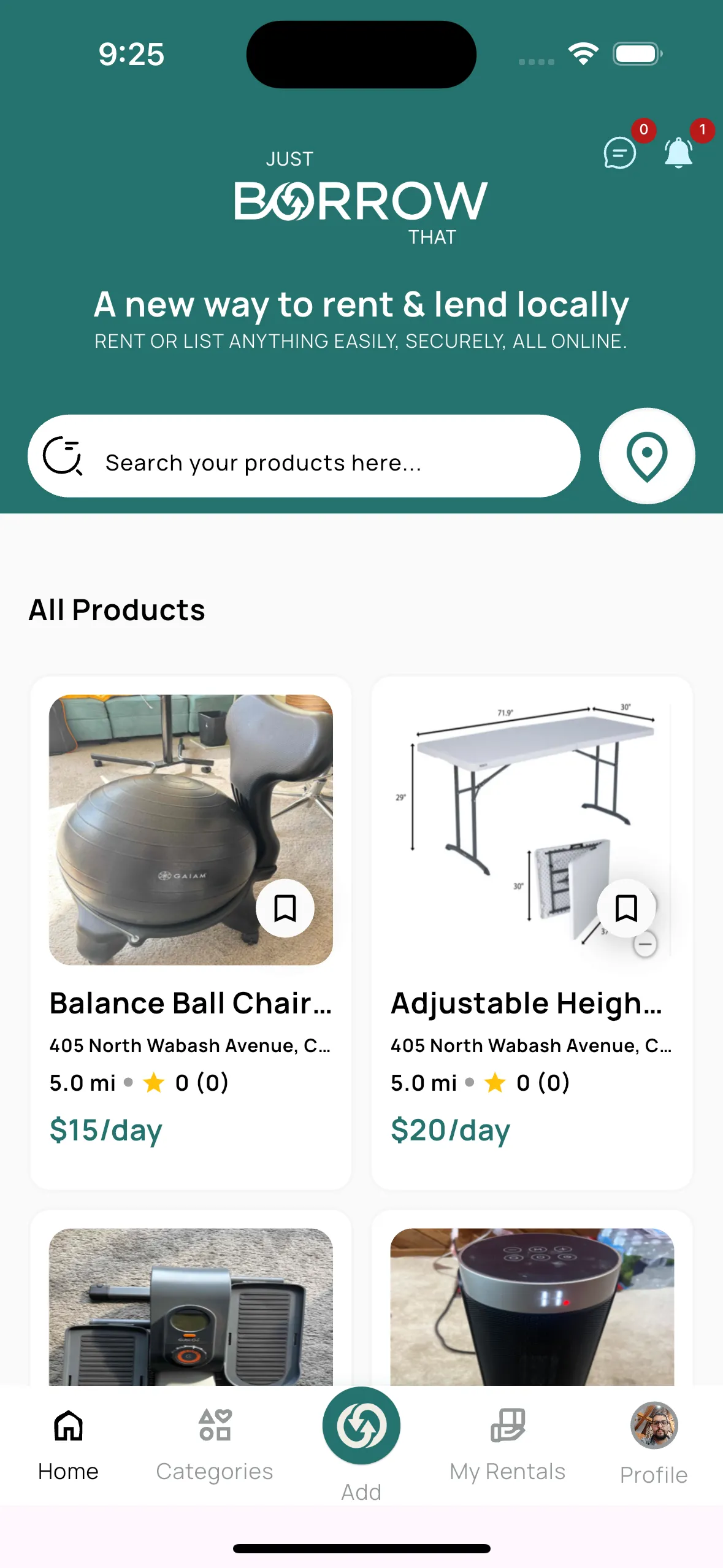Switch to the Categories tab
The image size is (723, 1568).
[215, 1445]
